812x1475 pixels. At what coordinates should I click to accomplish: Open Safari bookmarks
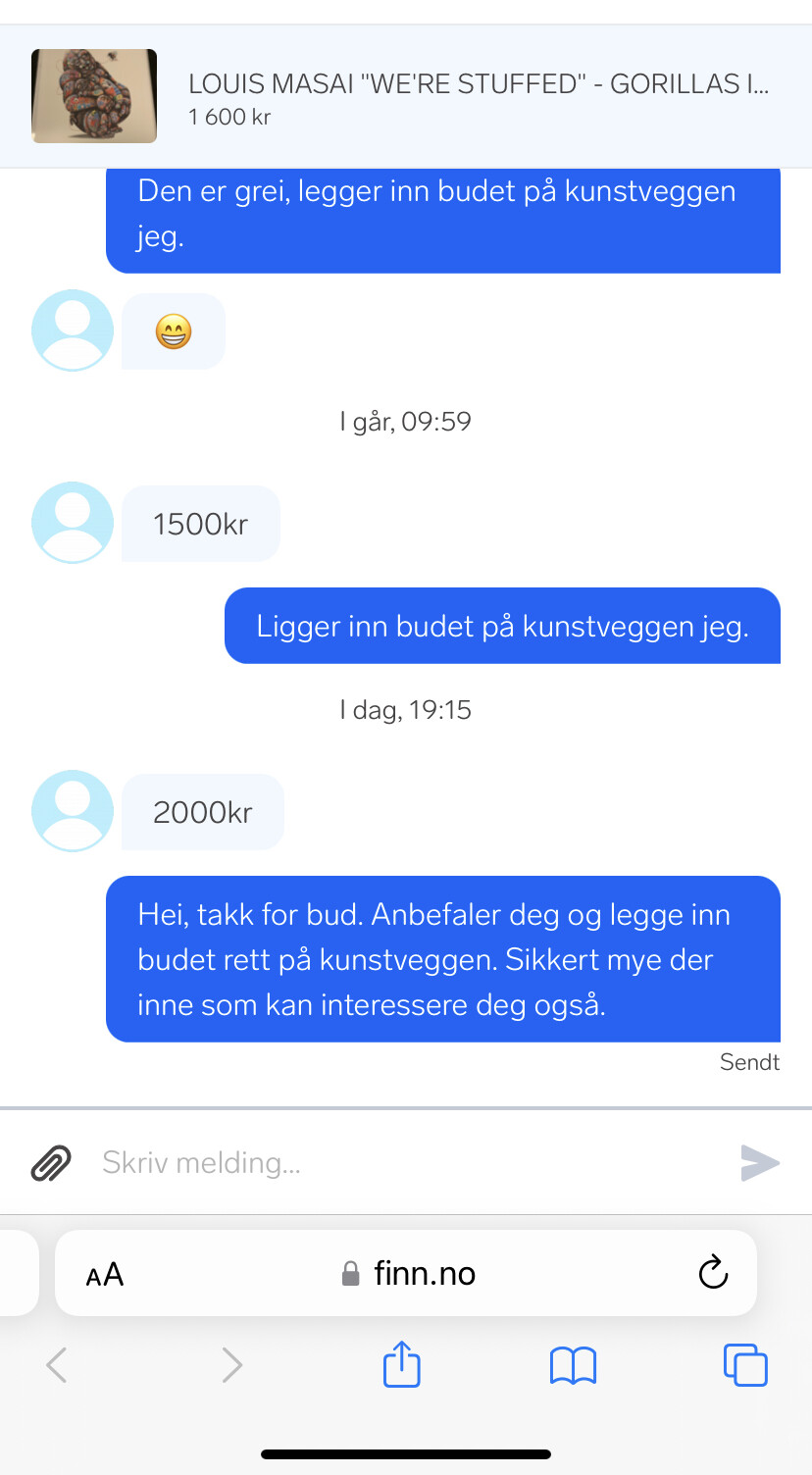(x=574, y=1365)
